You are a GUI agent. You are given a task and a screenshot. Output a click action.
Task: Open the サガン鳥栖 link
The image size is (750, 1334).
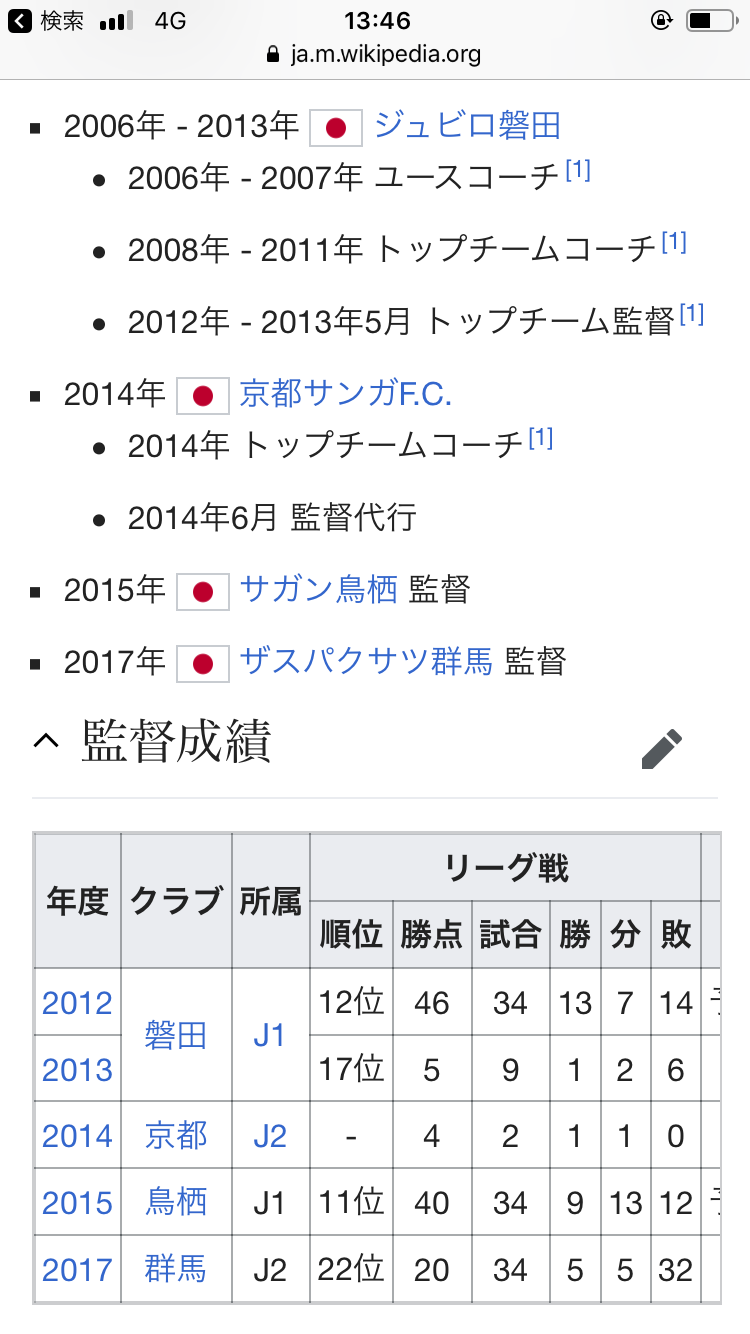318,589
